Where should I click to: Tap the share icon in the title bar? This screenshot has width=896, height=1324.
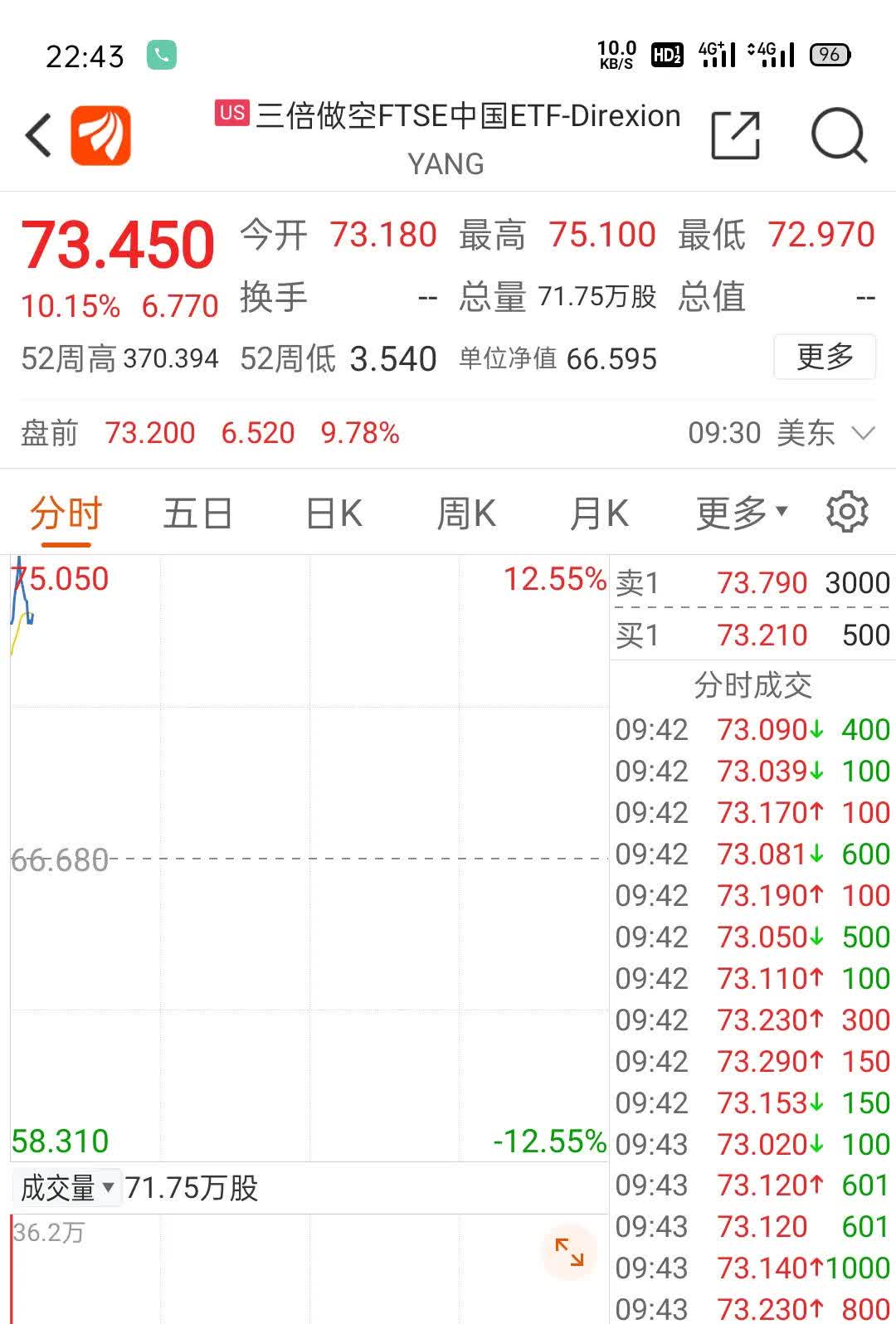733,134
